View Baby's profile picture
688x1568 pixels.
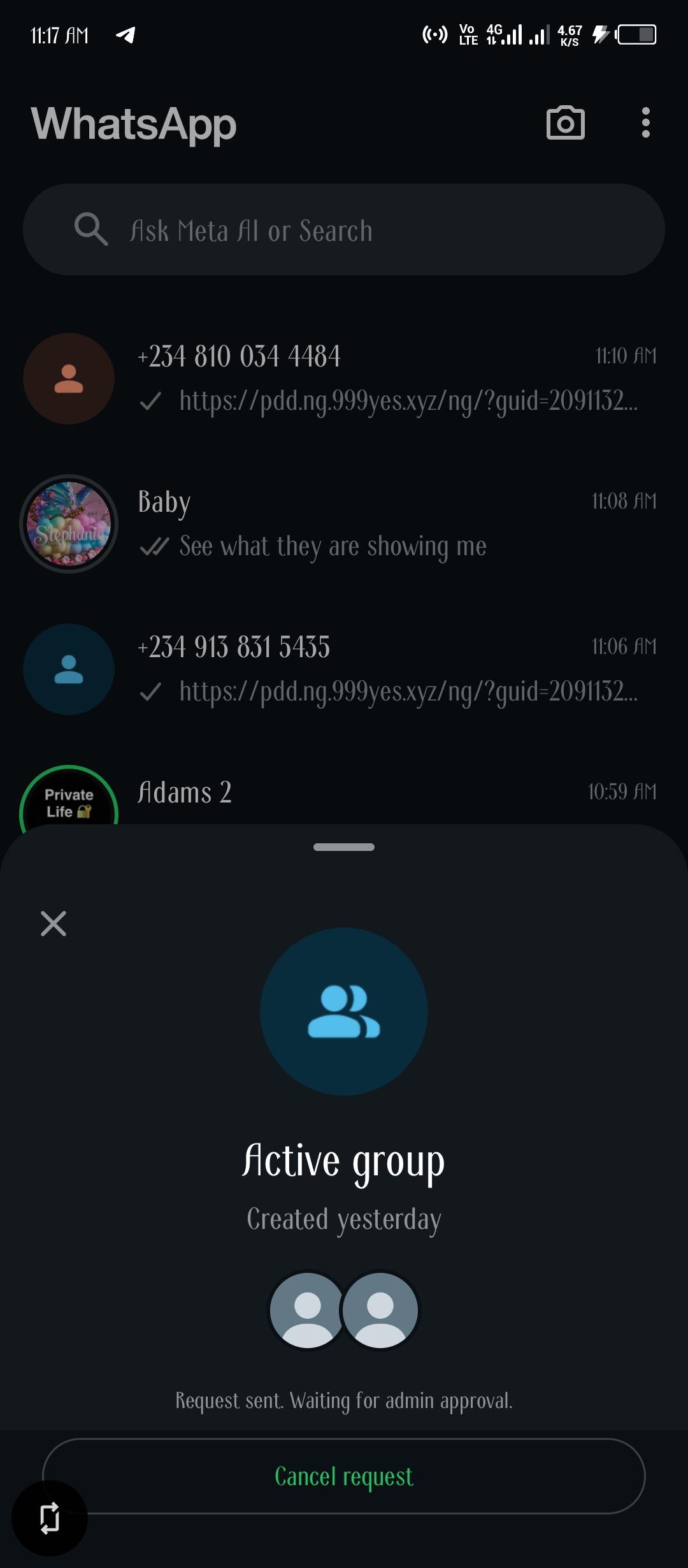(69, 524)
